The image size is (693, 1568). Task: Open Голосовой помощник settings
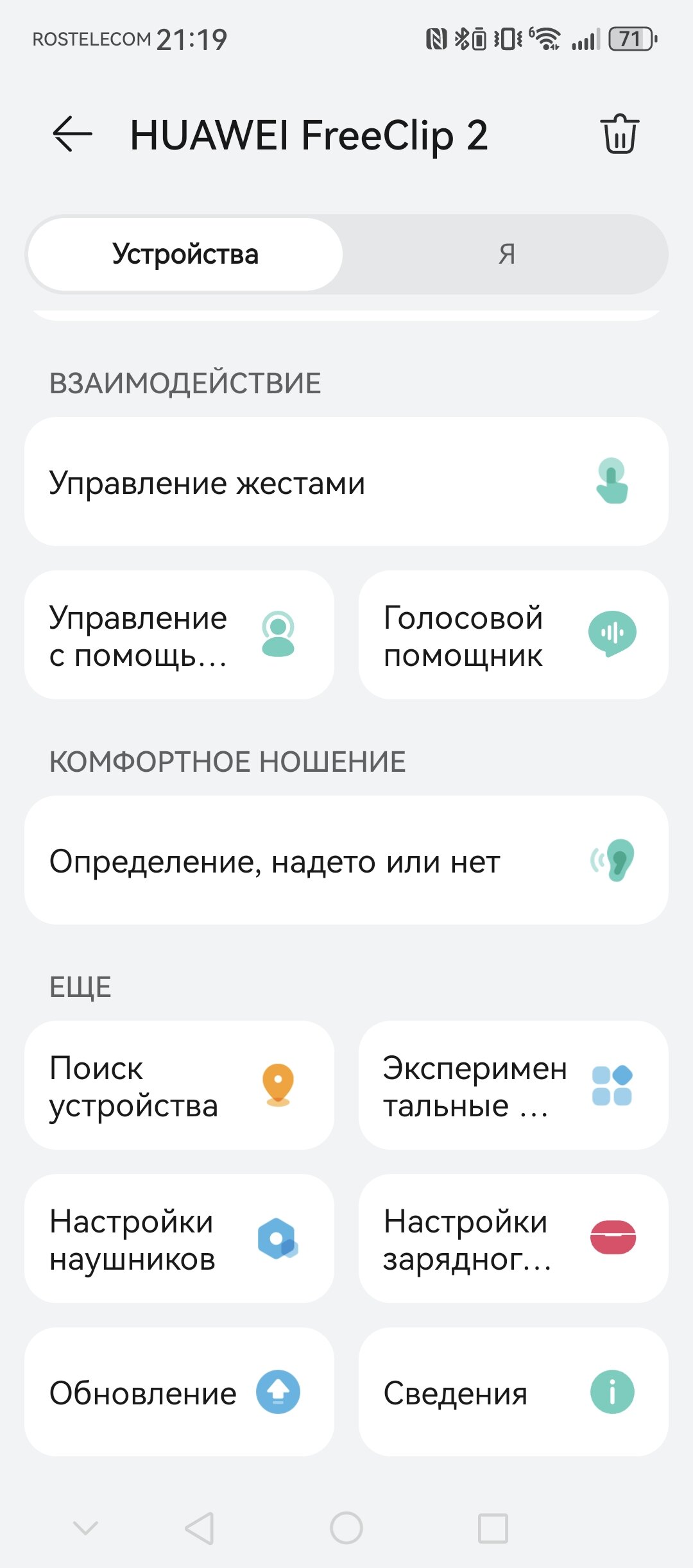click(x=513, y=635)
